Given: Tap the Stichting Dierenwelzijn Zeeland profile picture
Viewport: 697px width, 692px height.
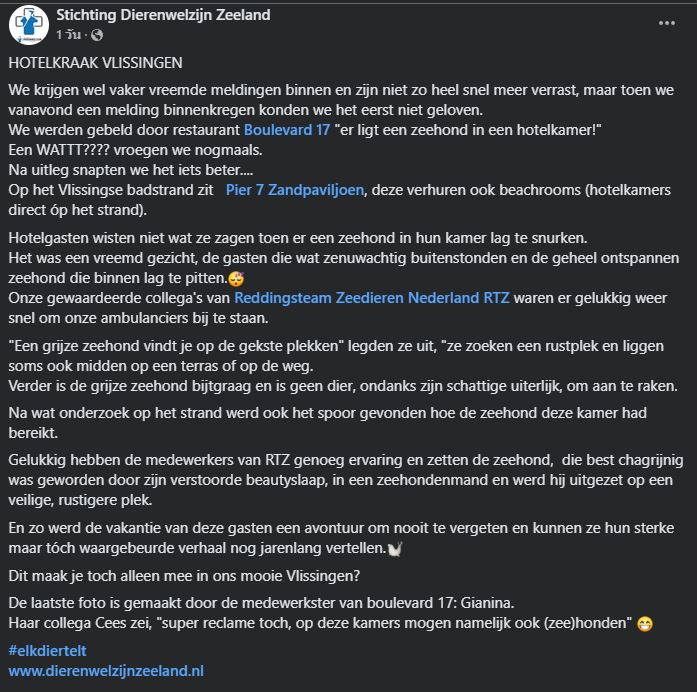Looking at the screenshot, I should [x=29, y=25].
